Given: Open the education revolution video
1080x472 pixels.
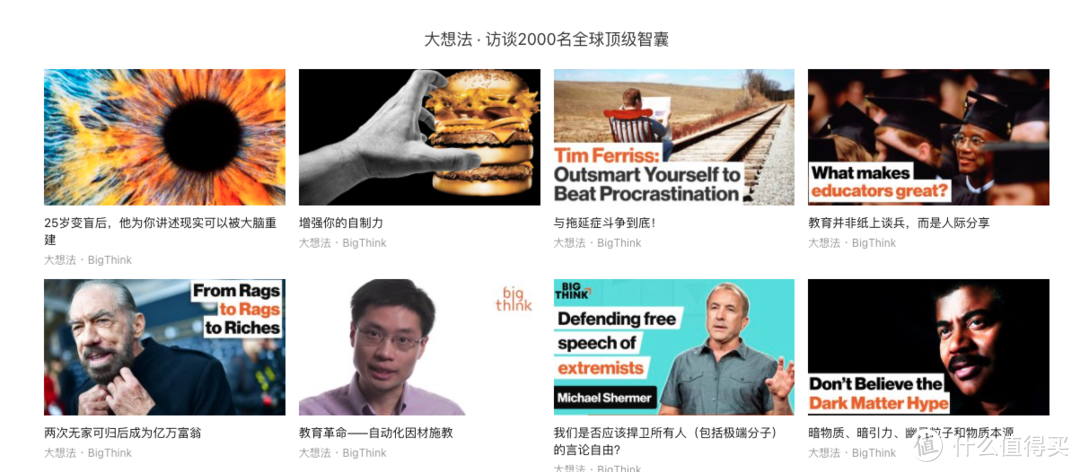Looking at the screenshot, I should (x=419, y=347).
